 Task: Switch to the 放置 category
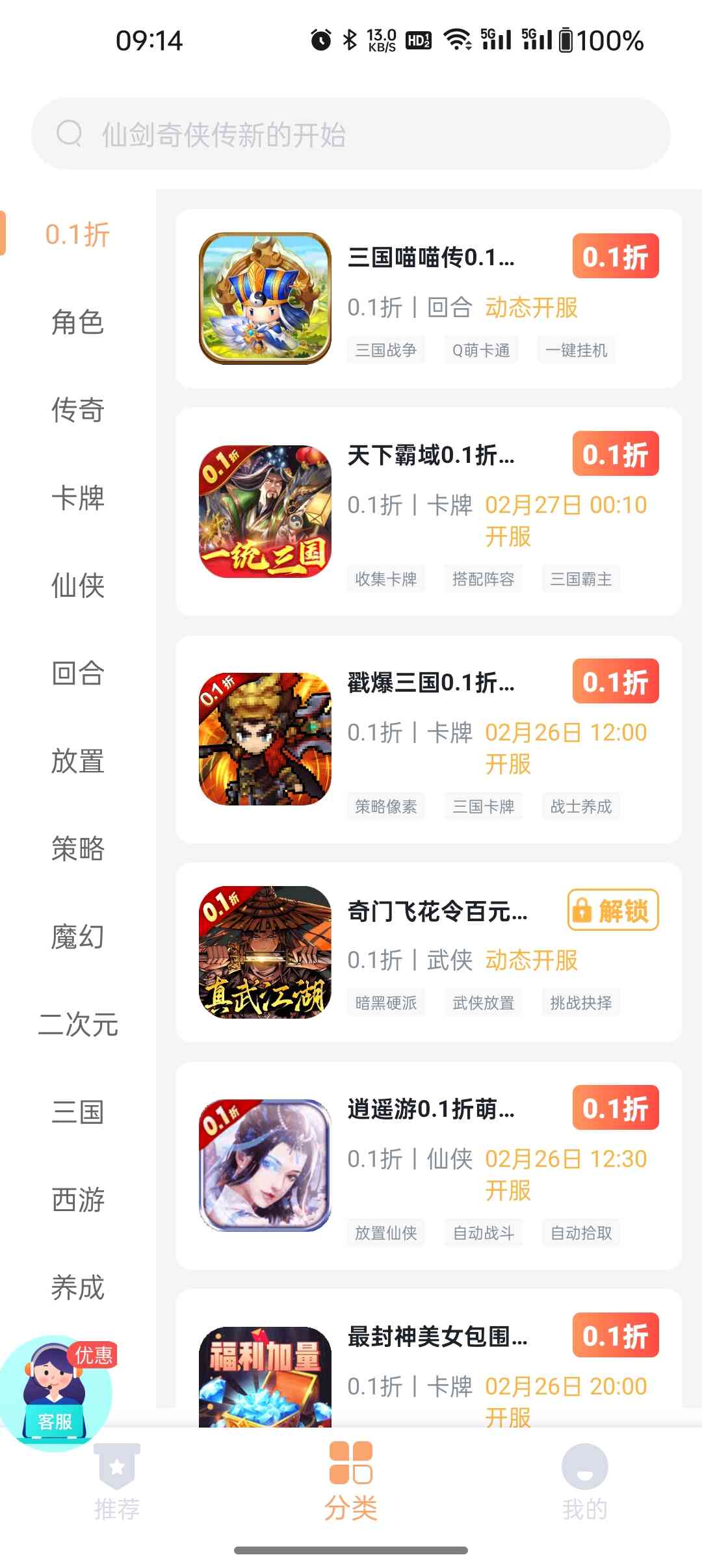77,761
